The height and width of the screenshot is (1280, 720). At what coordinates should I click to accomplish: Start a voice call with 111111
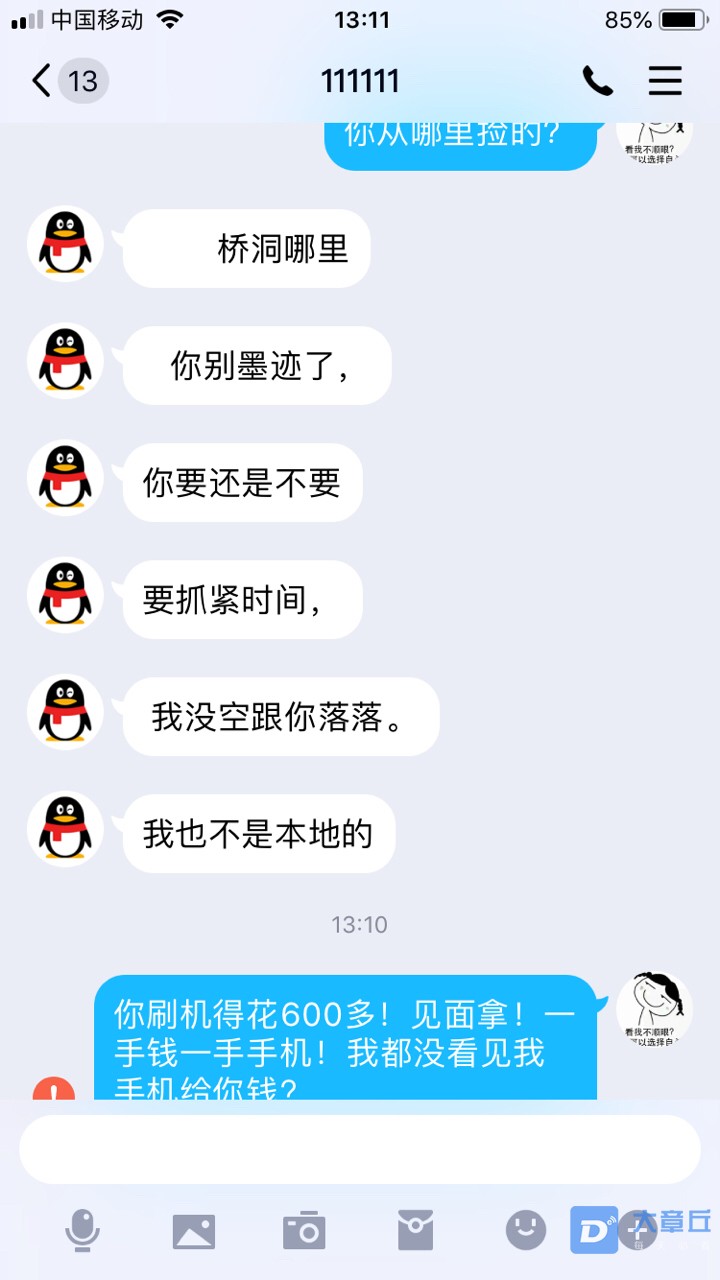pyautogui.click(x=597, y=81)
